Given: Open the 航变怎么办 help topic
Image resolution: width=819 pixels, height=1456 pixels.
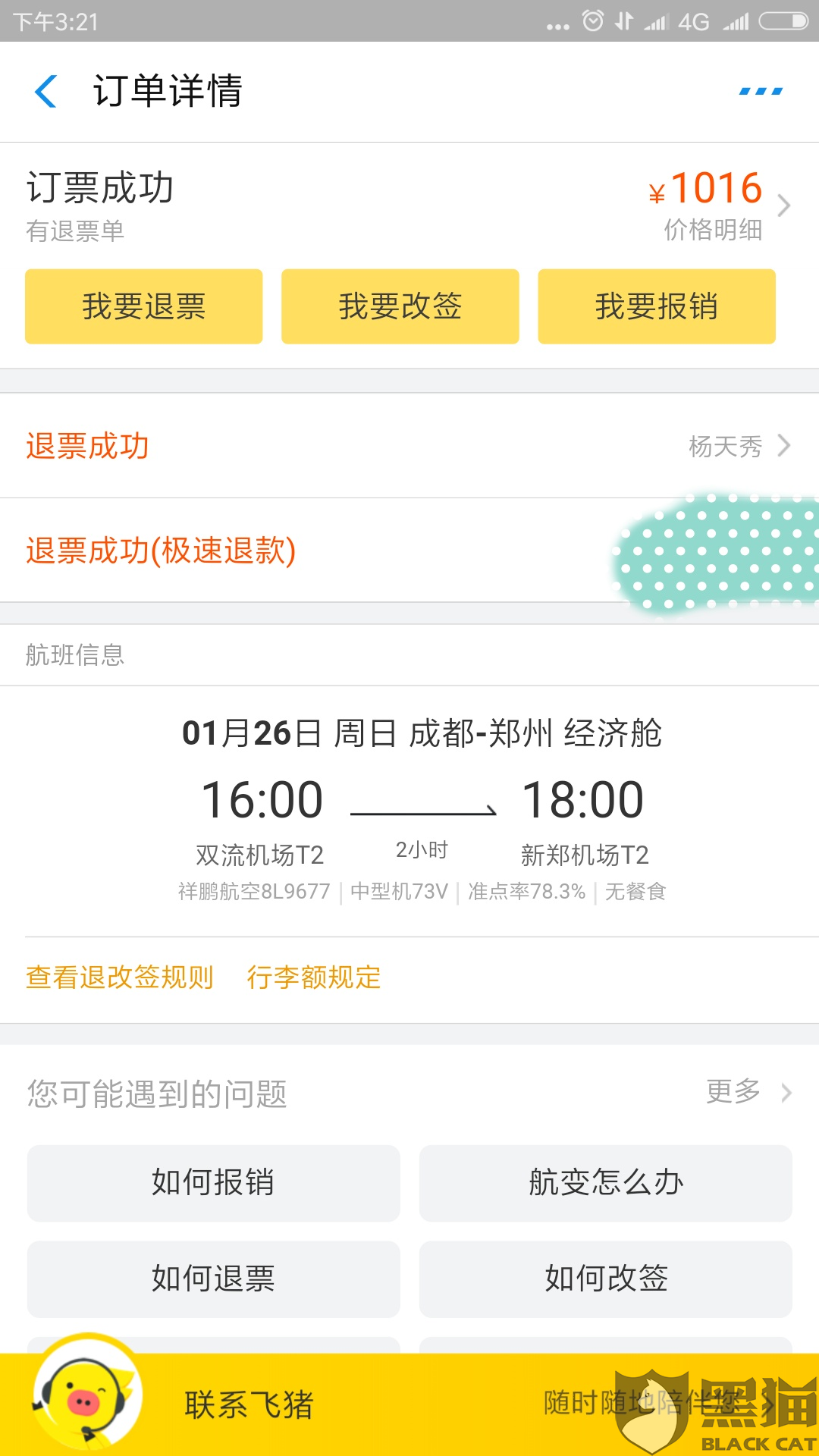Looking at the screenshot, I should [606, 1183].
